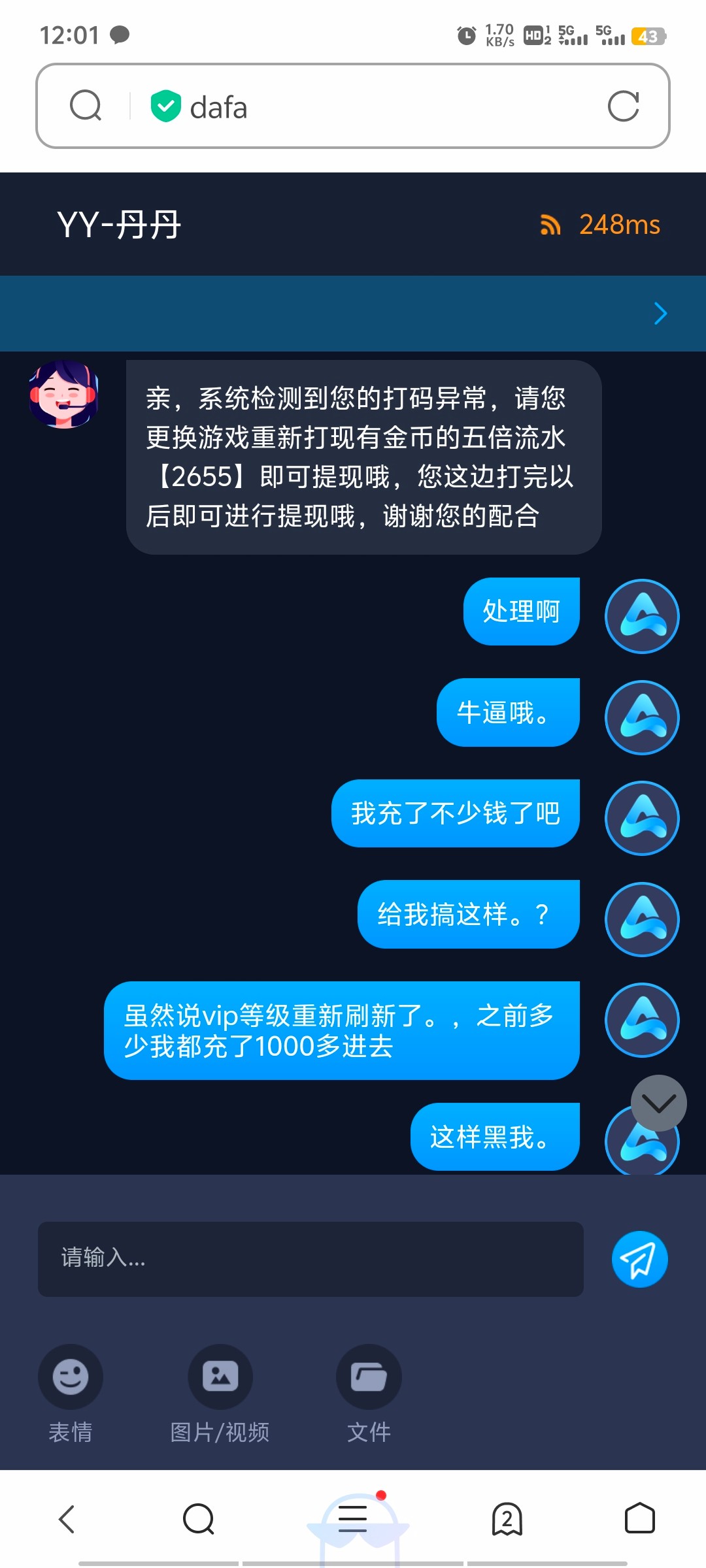Open the browser menu button
The image size is (706, 1568).
click(353, 1519)
